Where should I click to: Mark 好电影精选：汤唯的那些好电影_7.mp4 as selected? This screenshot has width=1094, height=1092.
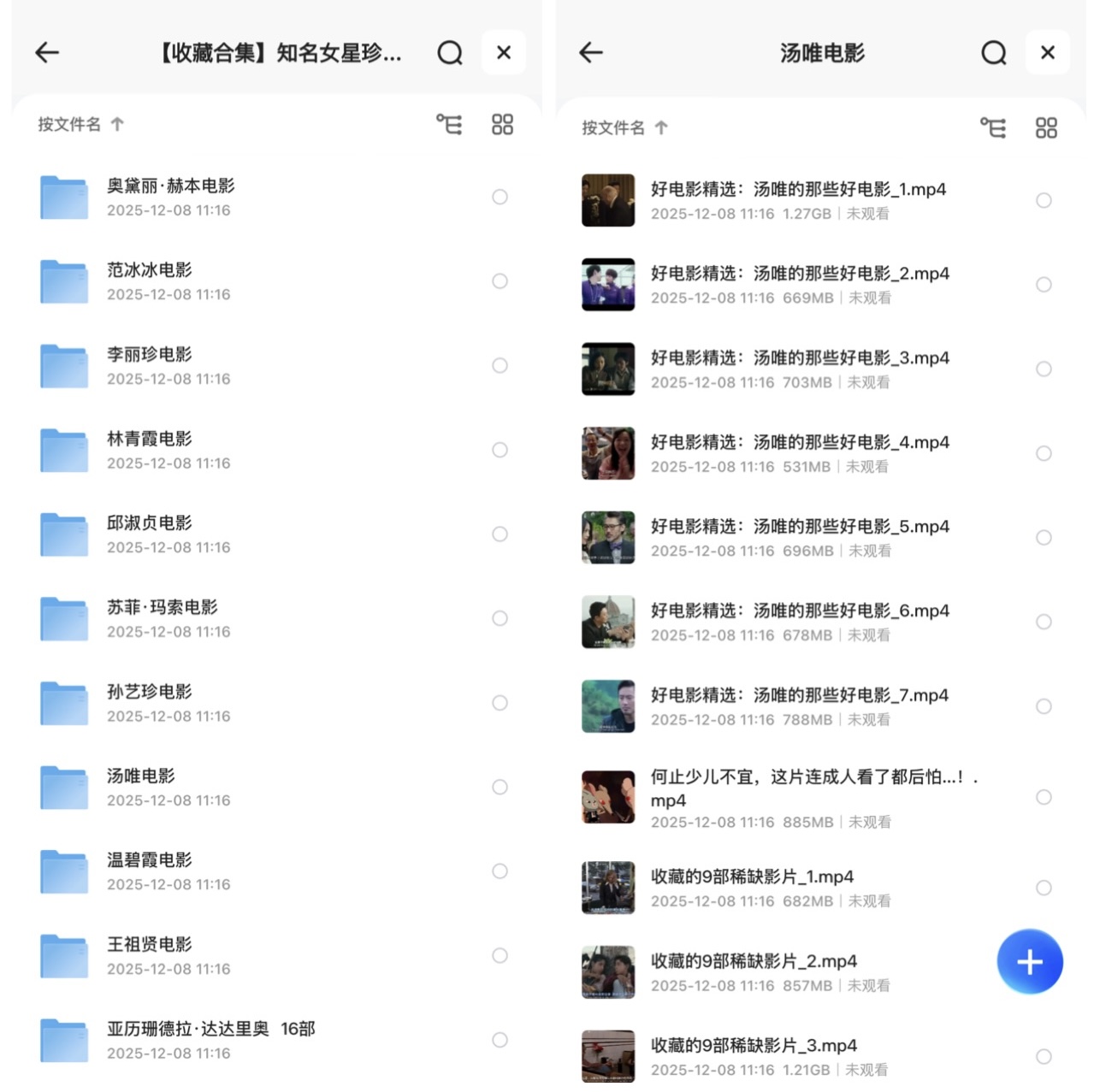1044,706
